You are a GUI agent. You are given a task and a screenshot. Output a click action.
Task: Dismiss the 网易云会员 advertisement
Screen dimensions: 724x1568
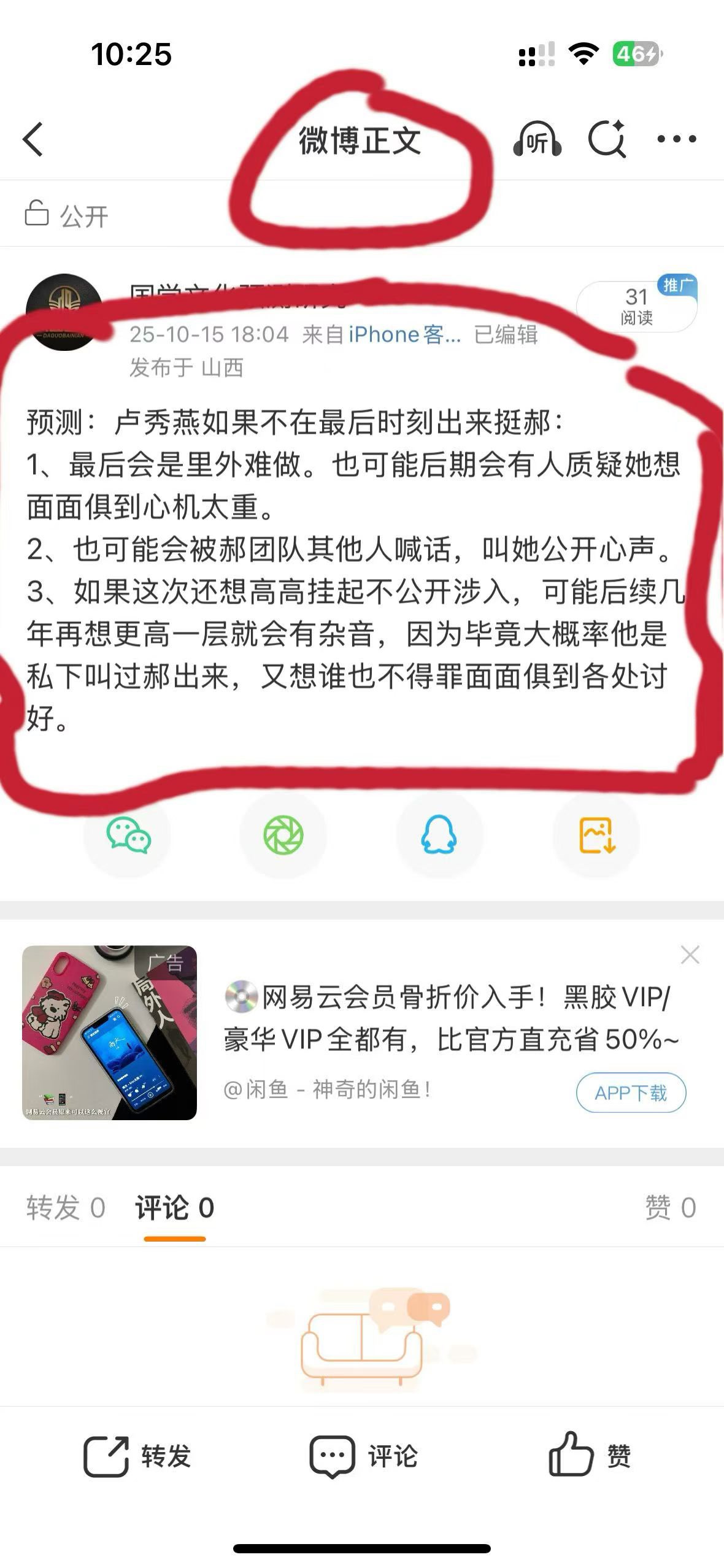coord(690,955)
